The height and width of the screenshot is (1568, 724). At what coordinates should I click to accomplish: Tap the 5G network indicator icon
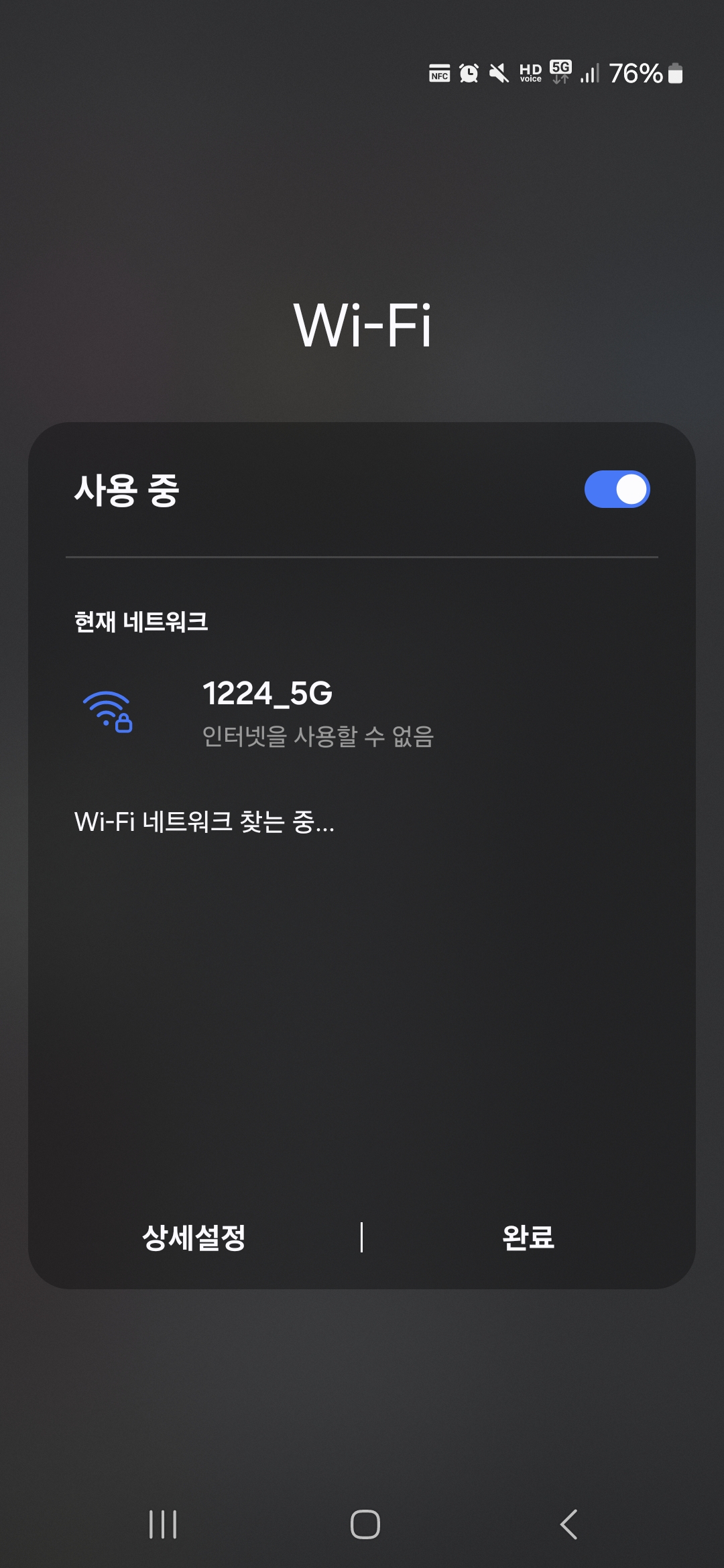pos(561,74)
